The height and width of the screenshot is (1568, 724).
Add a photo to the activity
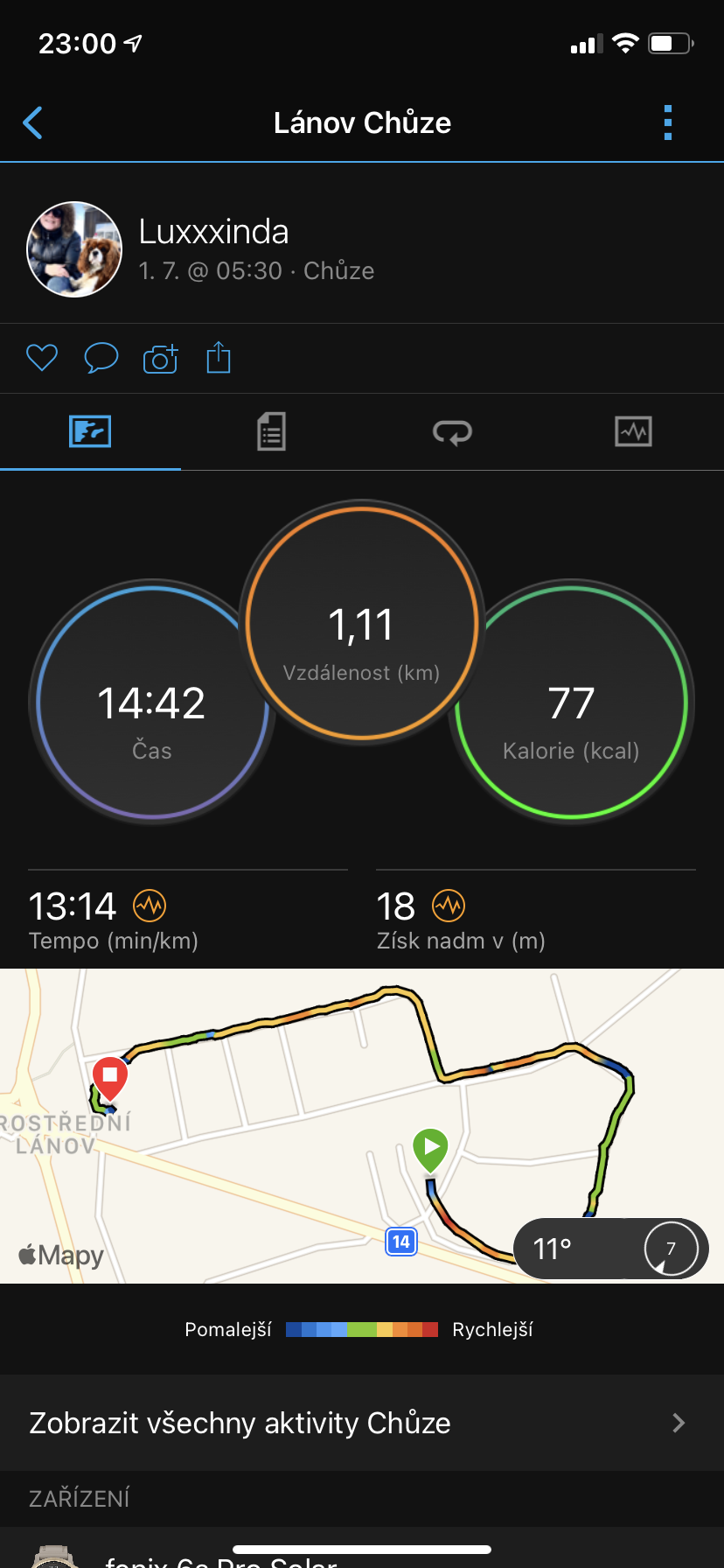160,358
